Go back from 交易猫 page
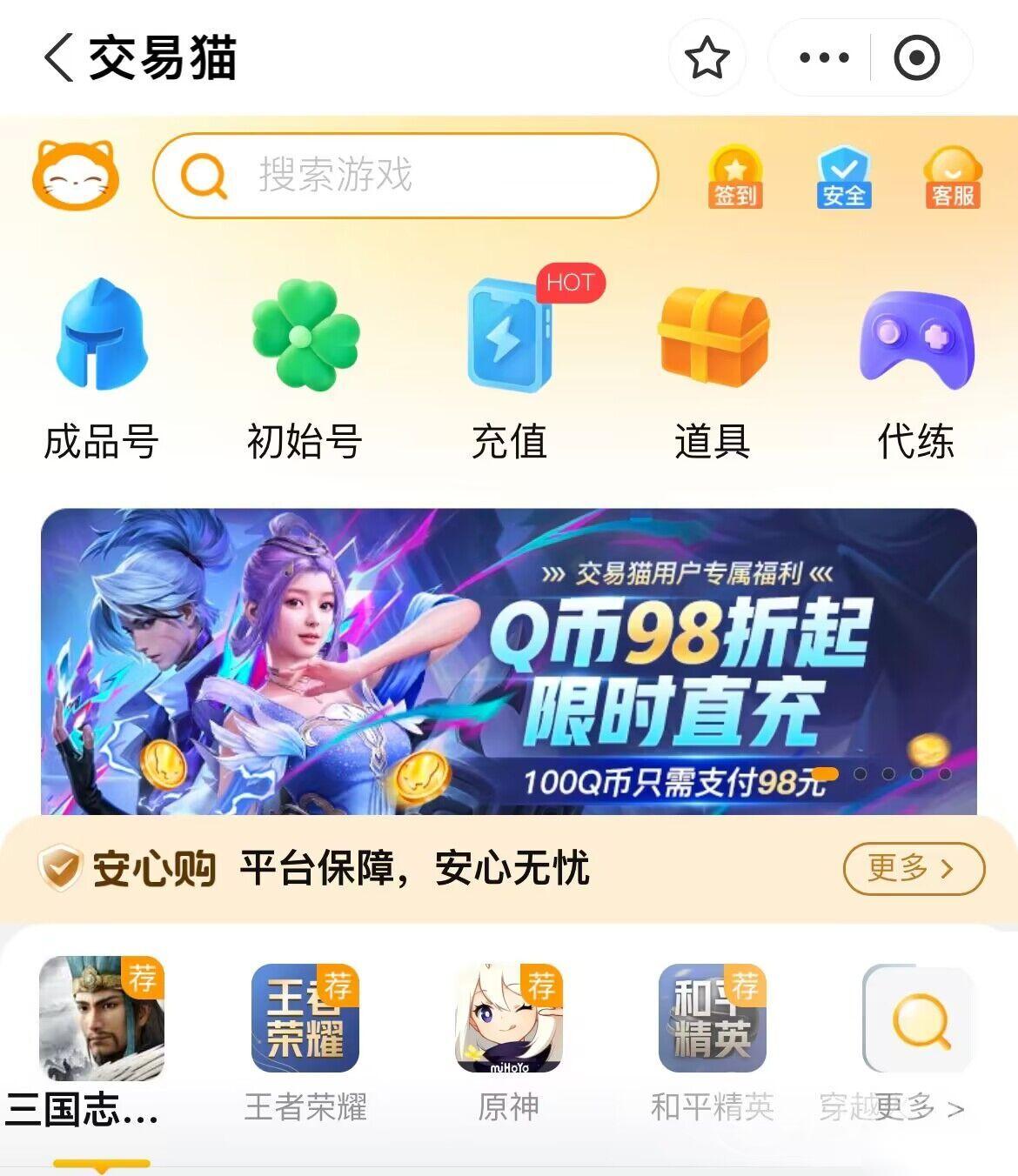Image resolution: width=1018 pixels, height=1176 pixels. point(59,58)
